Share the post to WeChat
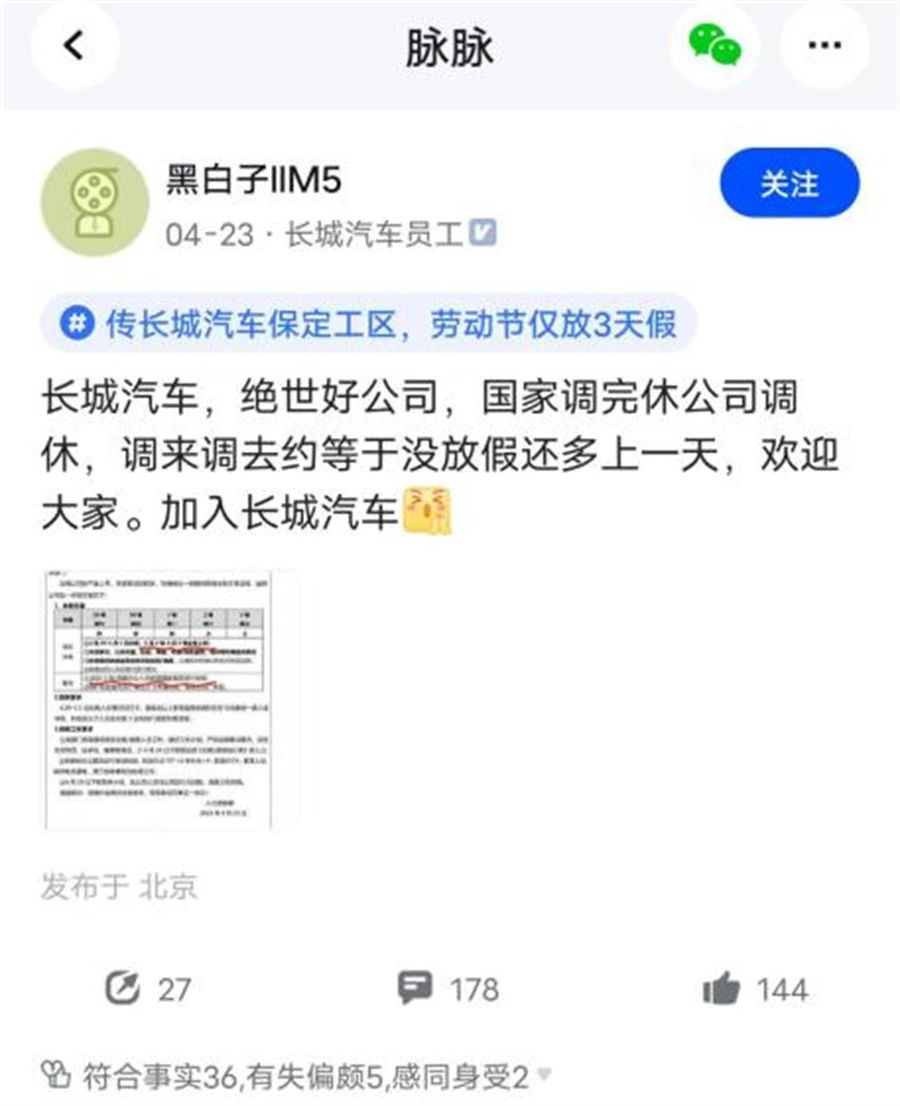The height and width of the screenshot is (1106, 900). tap(715, 46)
